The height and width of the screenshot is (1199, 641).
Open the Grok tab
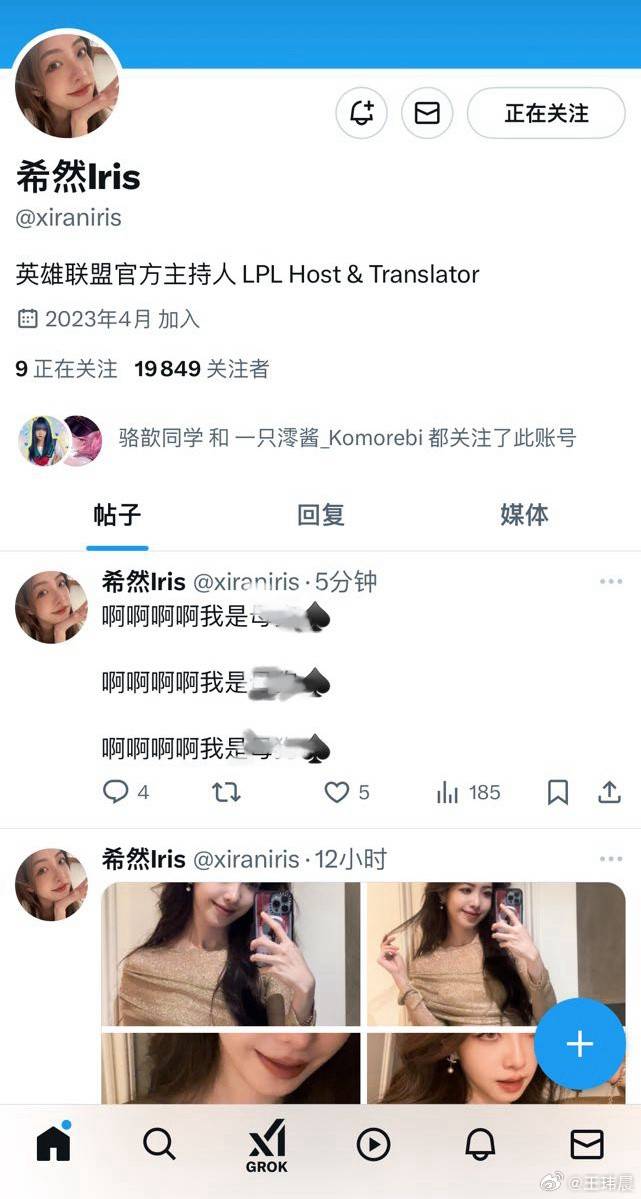pos(267,1145)
